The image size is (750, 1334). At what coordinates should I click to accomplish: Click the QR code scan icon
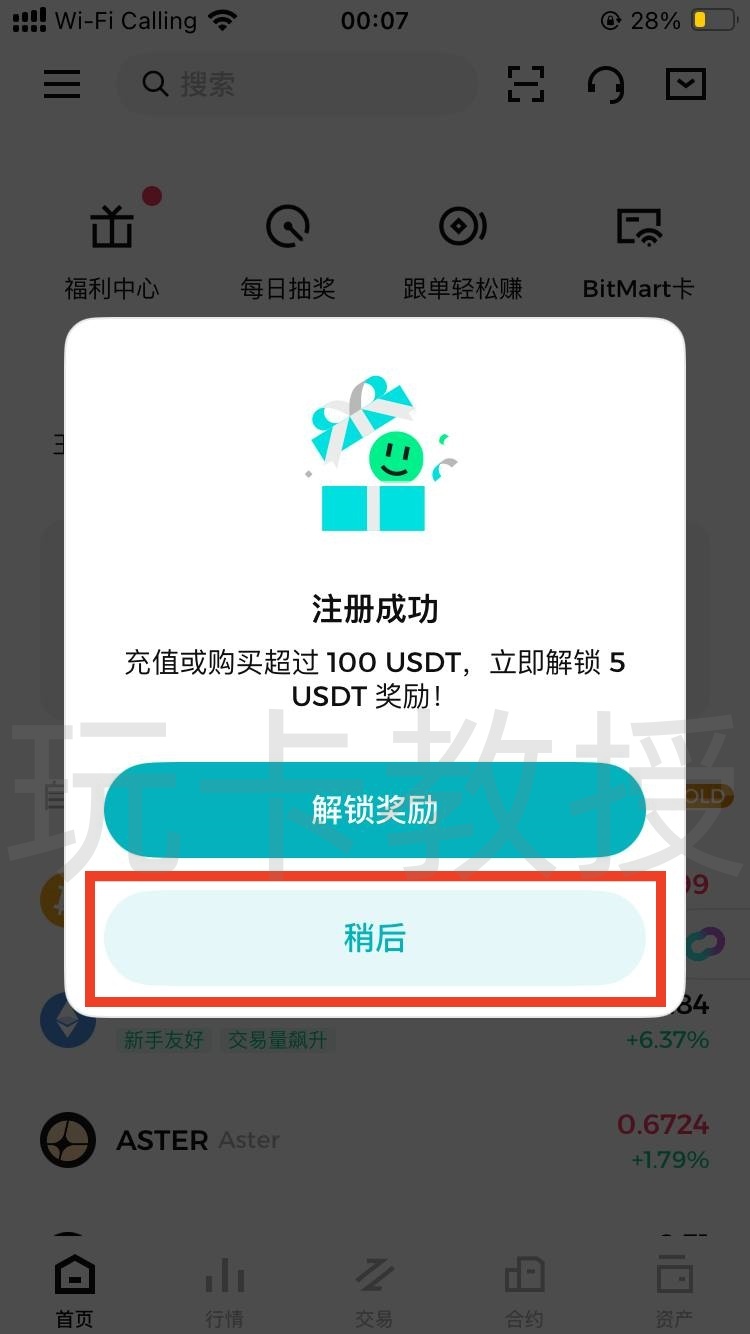tap(525, 84)
